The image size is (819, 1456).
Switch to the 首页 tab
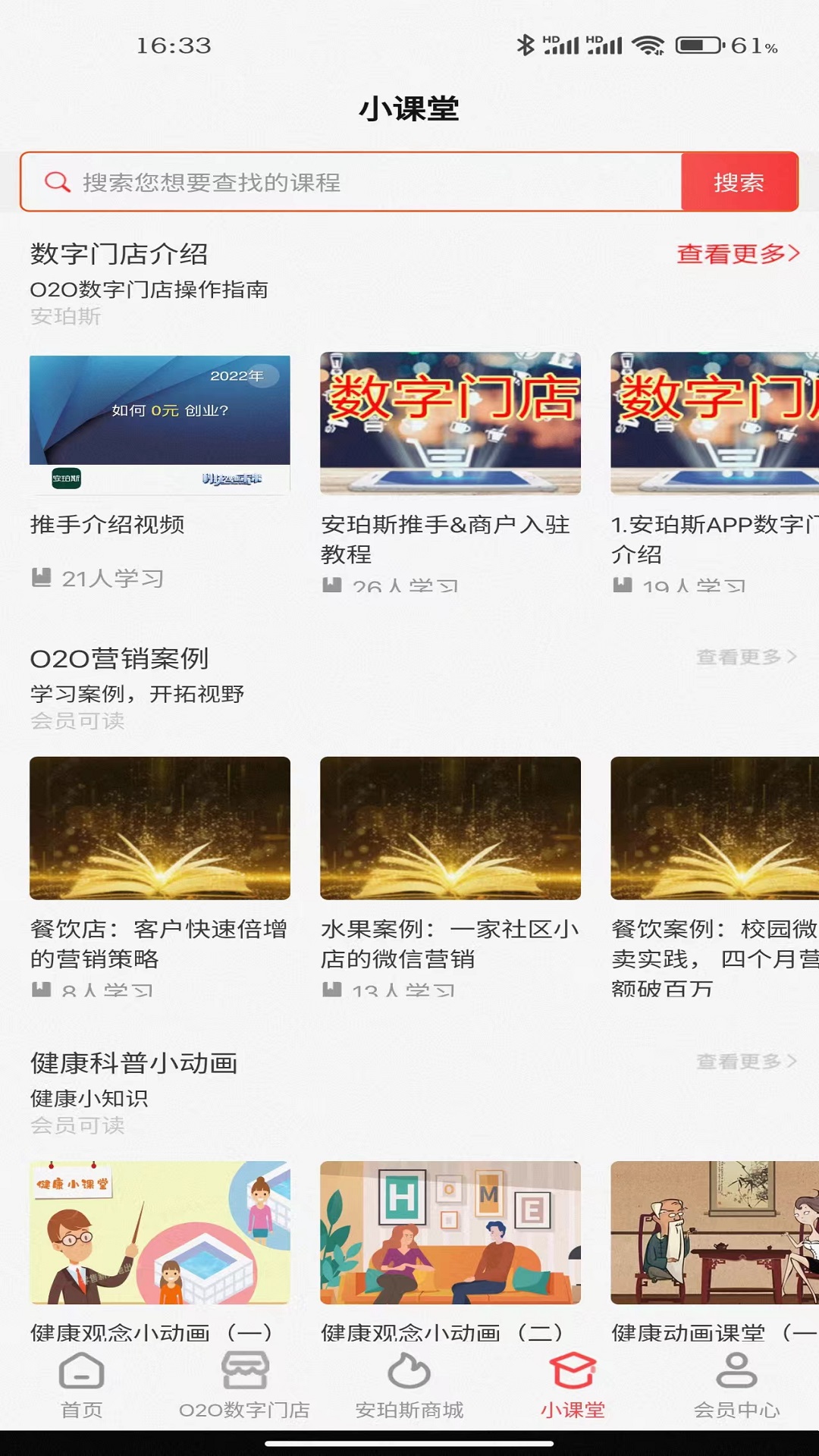pyautogui.click(x=82, y=1386)
